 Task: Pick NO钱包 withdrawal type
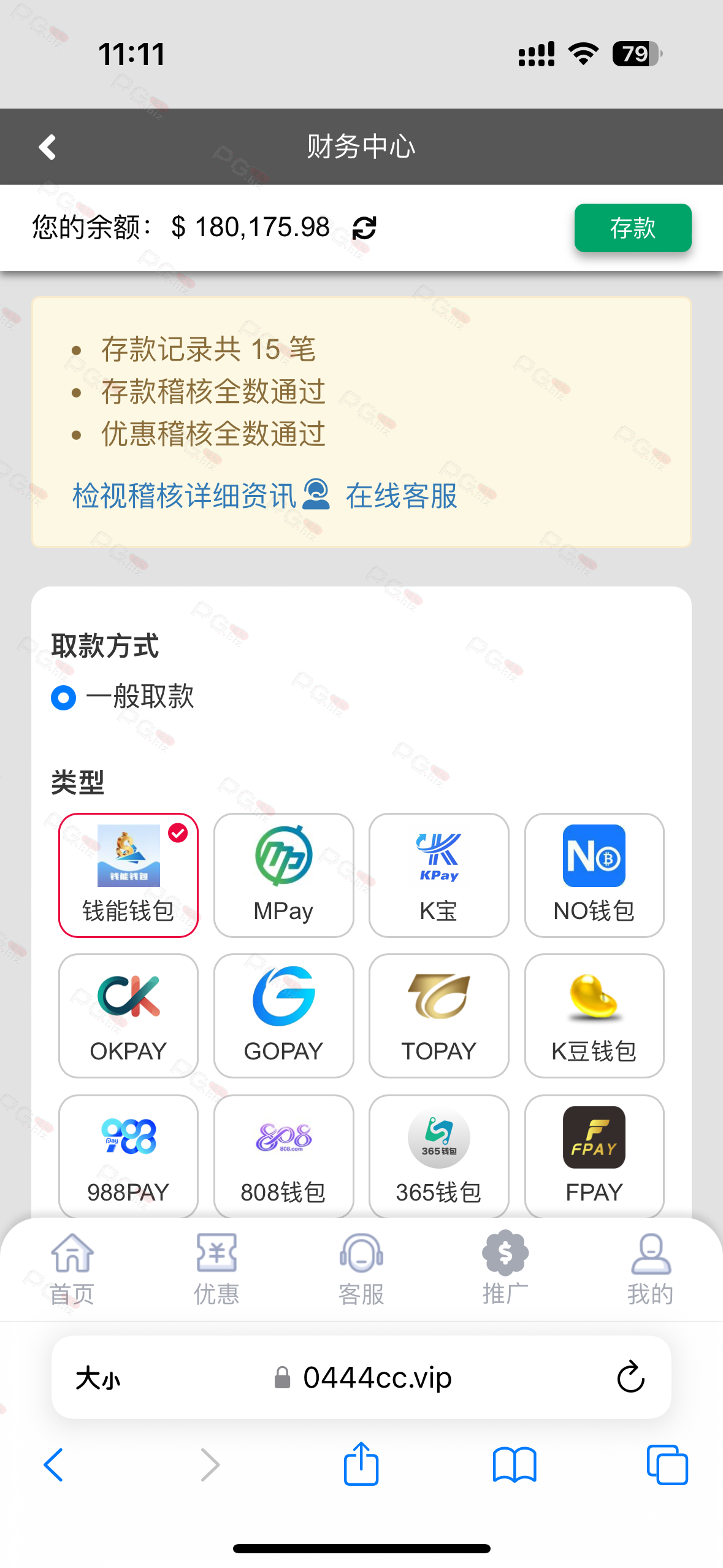(x=594, y=875)
